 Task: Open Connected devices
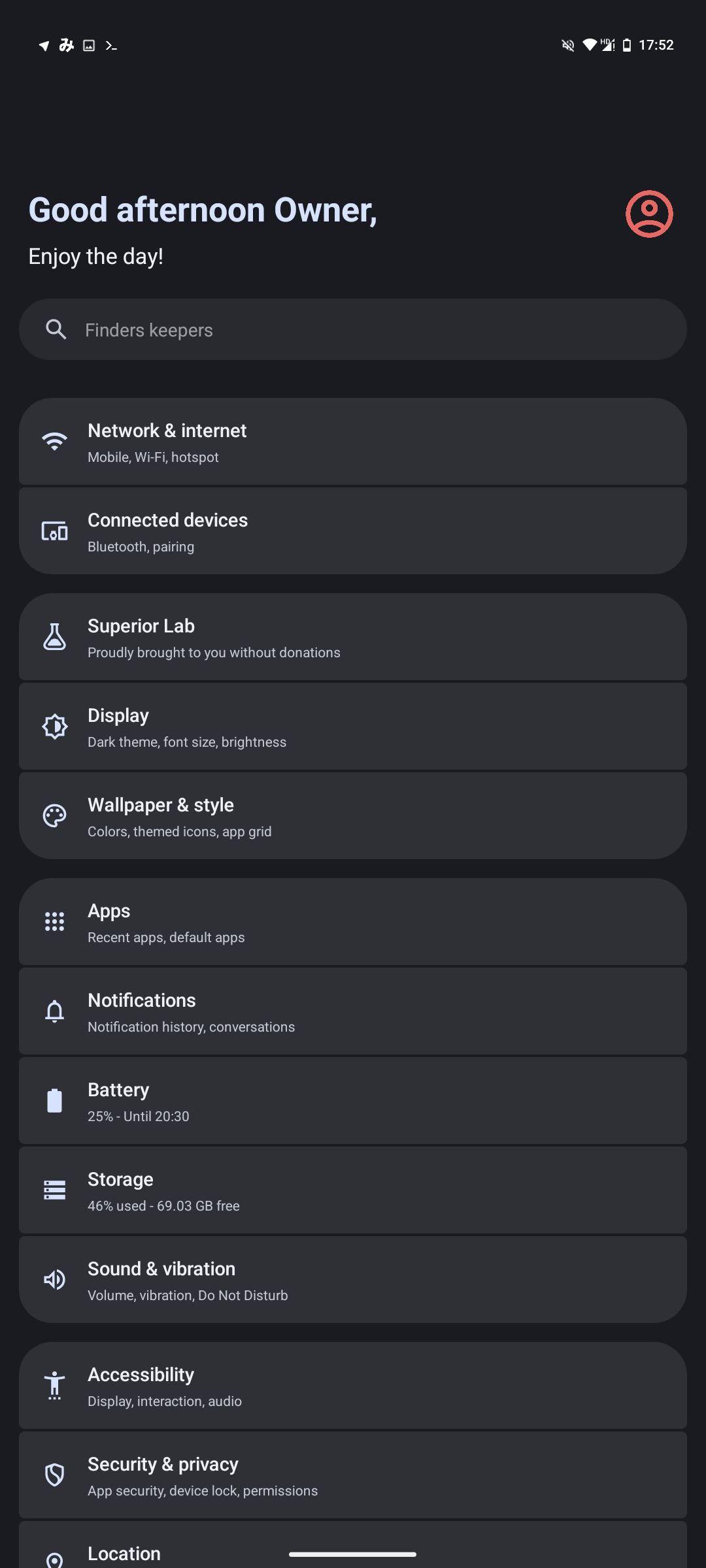click(x=353, y=531)
